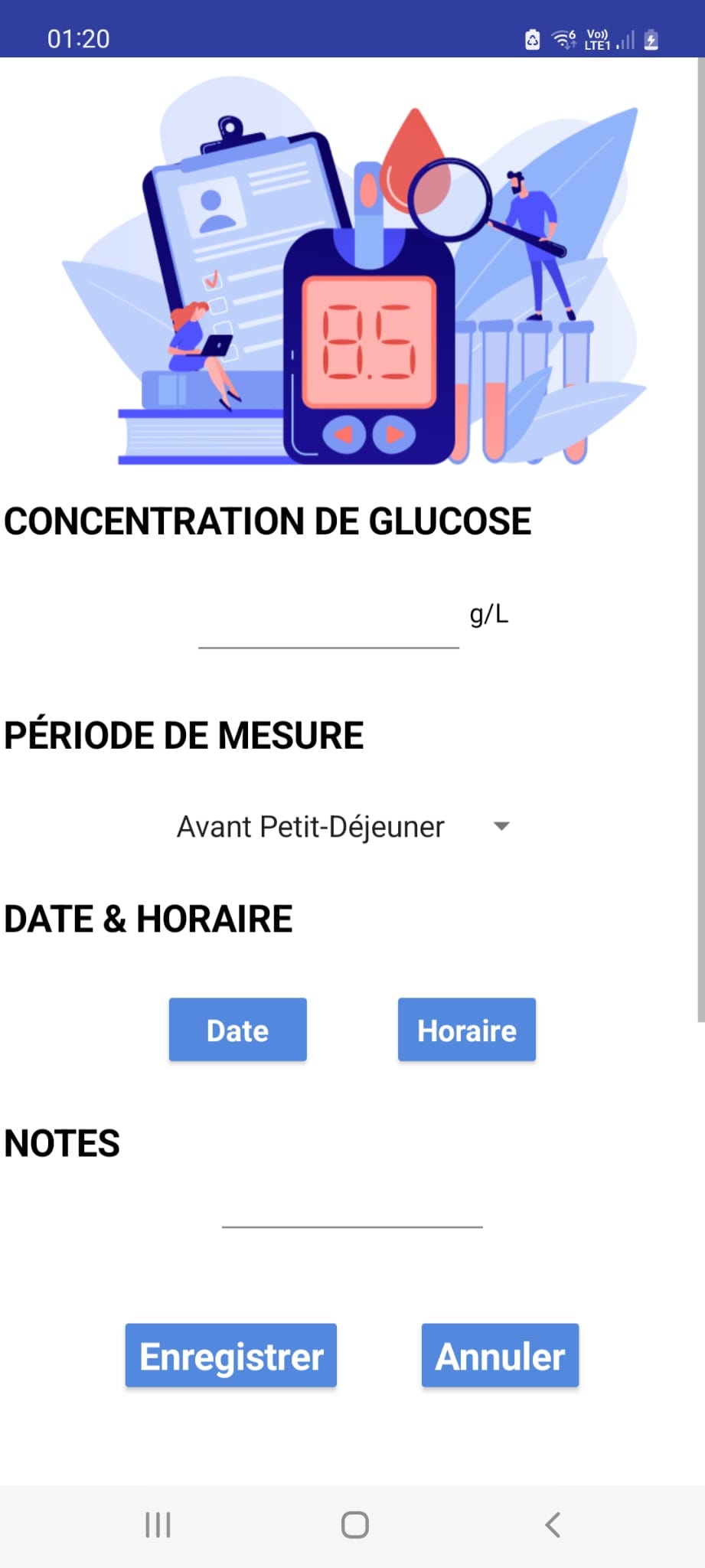Save the measurement with Enregistrer
This screenshot has height=1568, width=705.
coord(231,1355)
